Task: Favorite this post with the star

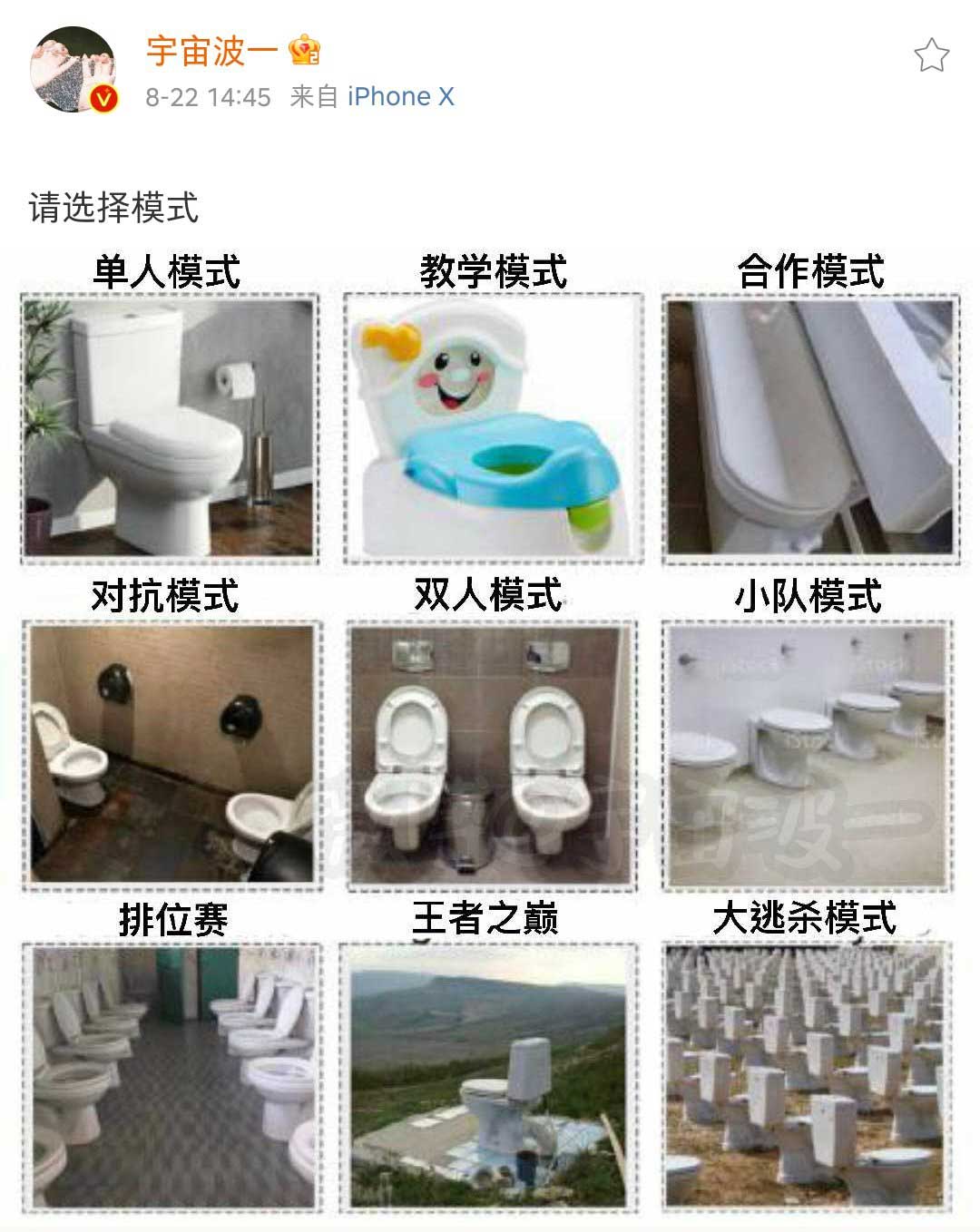Action: click(931, 56)
